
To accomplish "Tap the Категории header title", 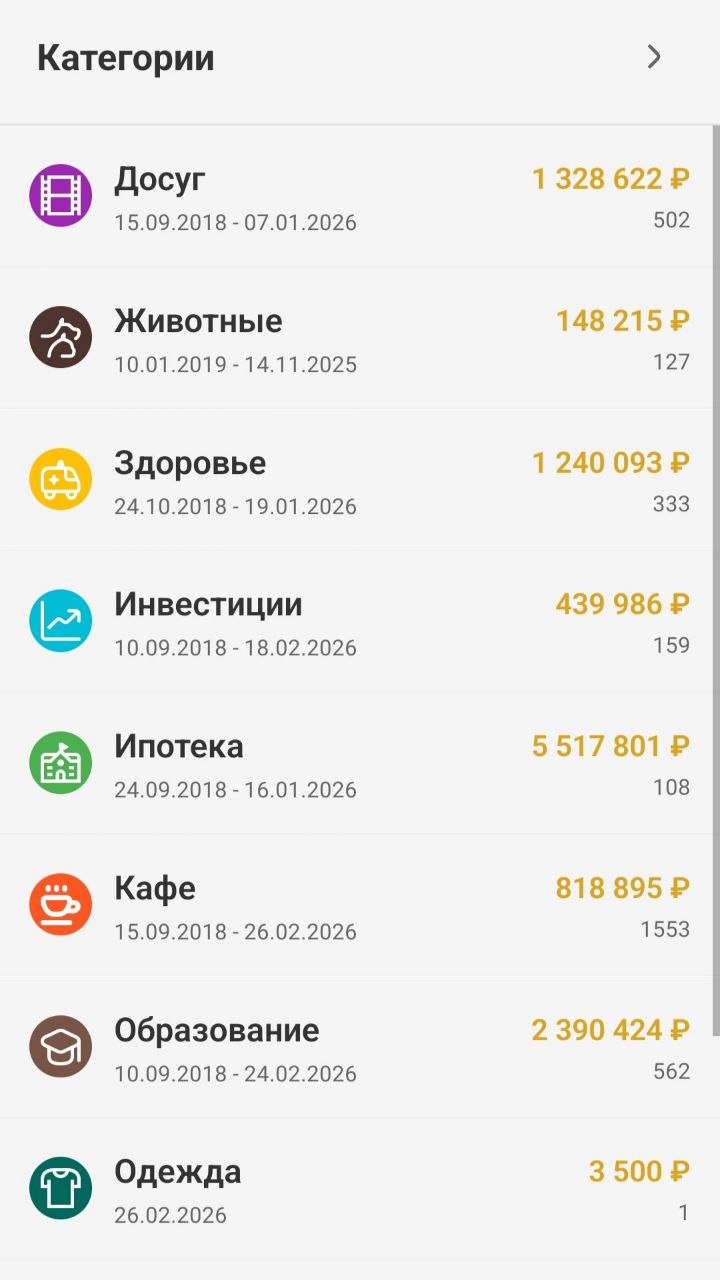I will pyautogui.click(x=125, y=57).
